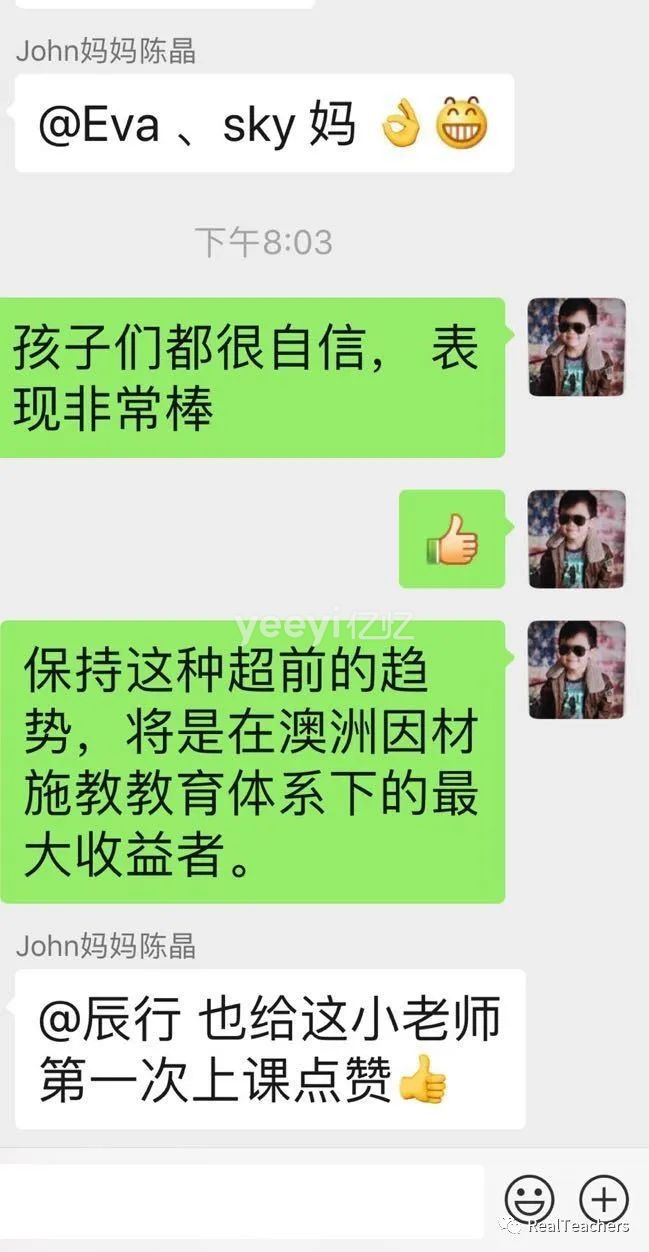The width and height of the screenshot is (649, 1252).
Task: Open sender avatar beside 保持这种超前的趋势 message
Action: pyautogui.click(x=576, y=670)
